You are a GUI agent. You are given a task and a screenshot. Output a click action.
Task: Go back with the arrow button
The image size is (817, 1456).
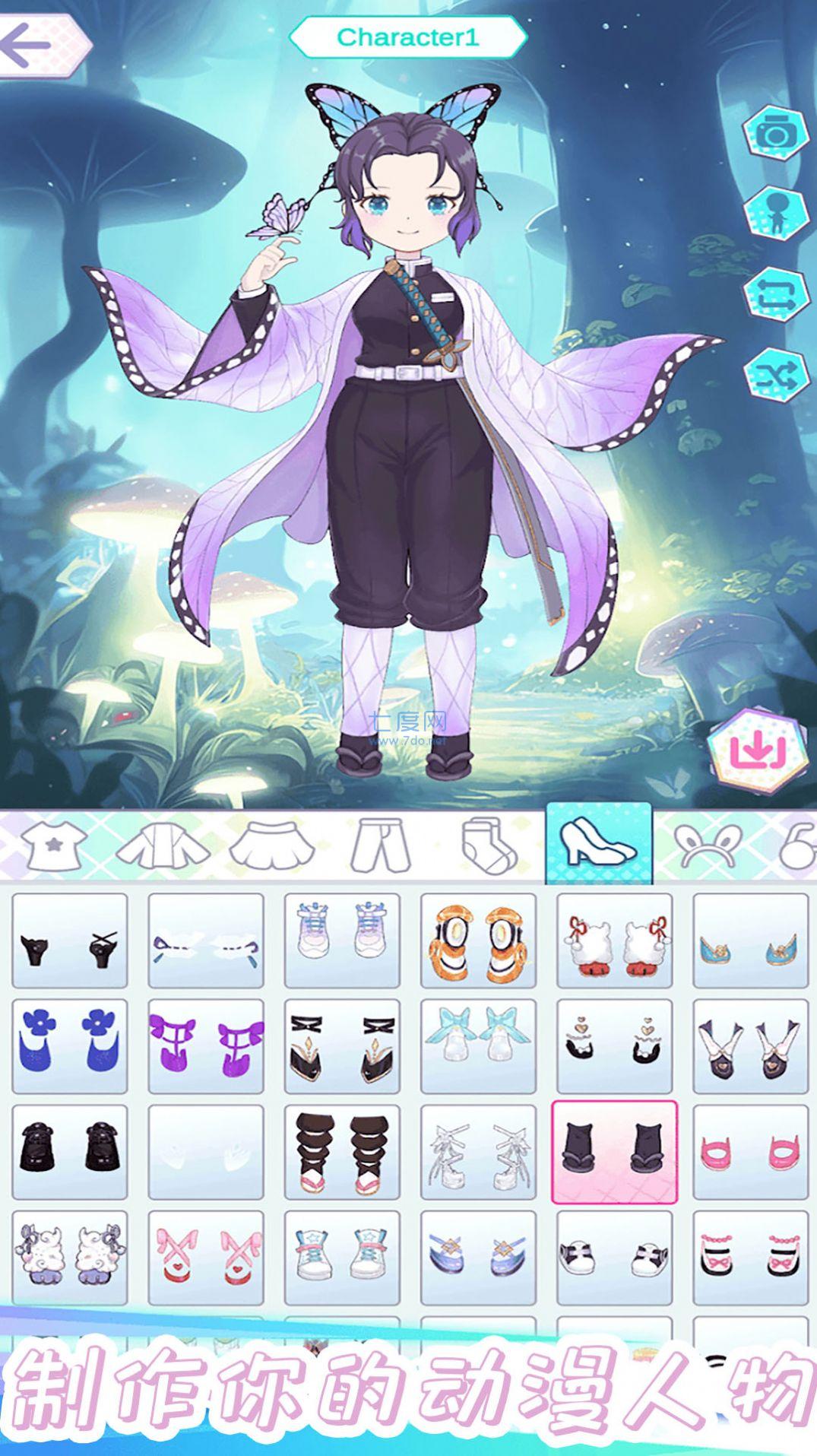click(34, 46)
